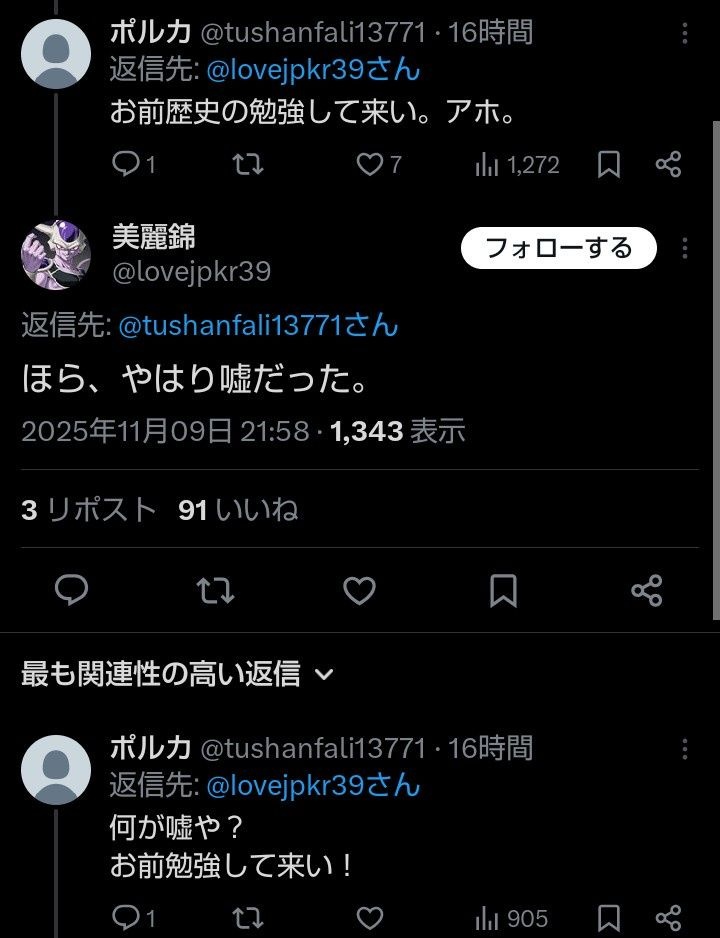Reply to the tweet ほら、やはり嘘だった
720x938 pixels.
(x=71, y=590)
